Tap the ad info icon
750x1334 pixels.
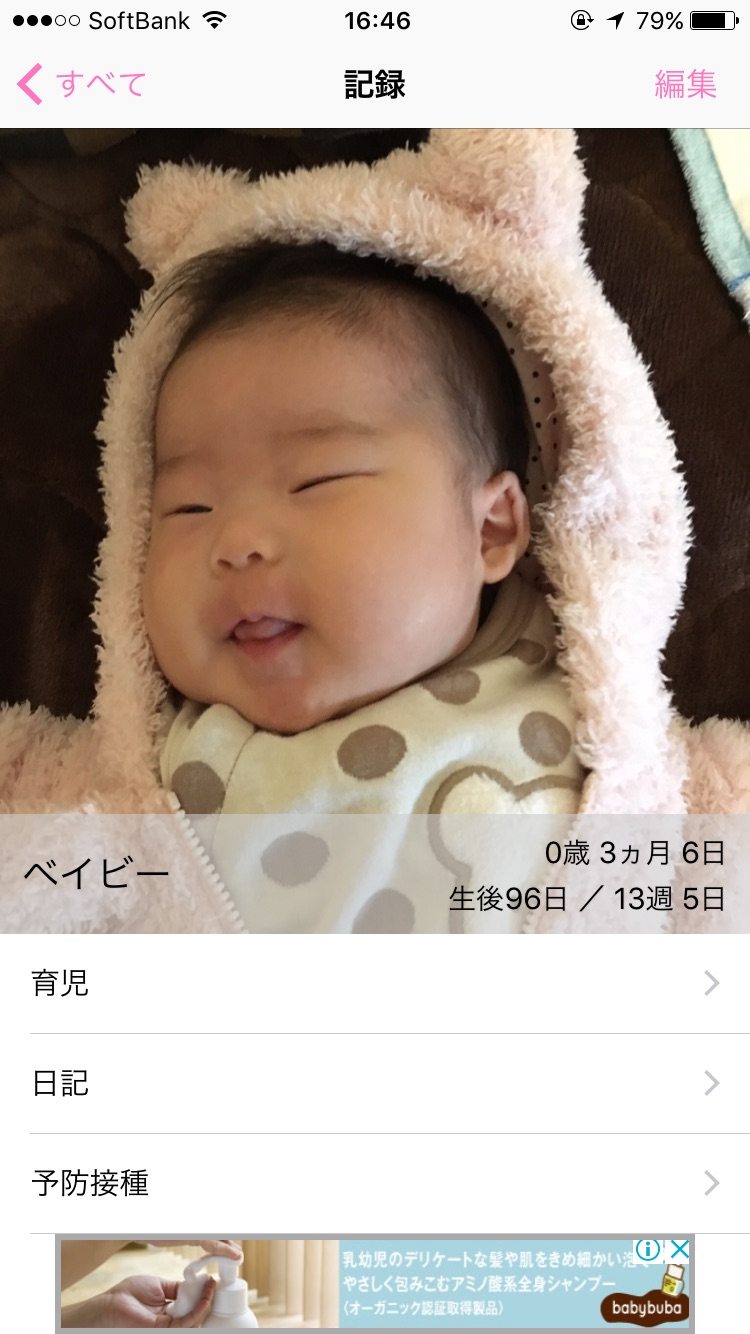648,1249
